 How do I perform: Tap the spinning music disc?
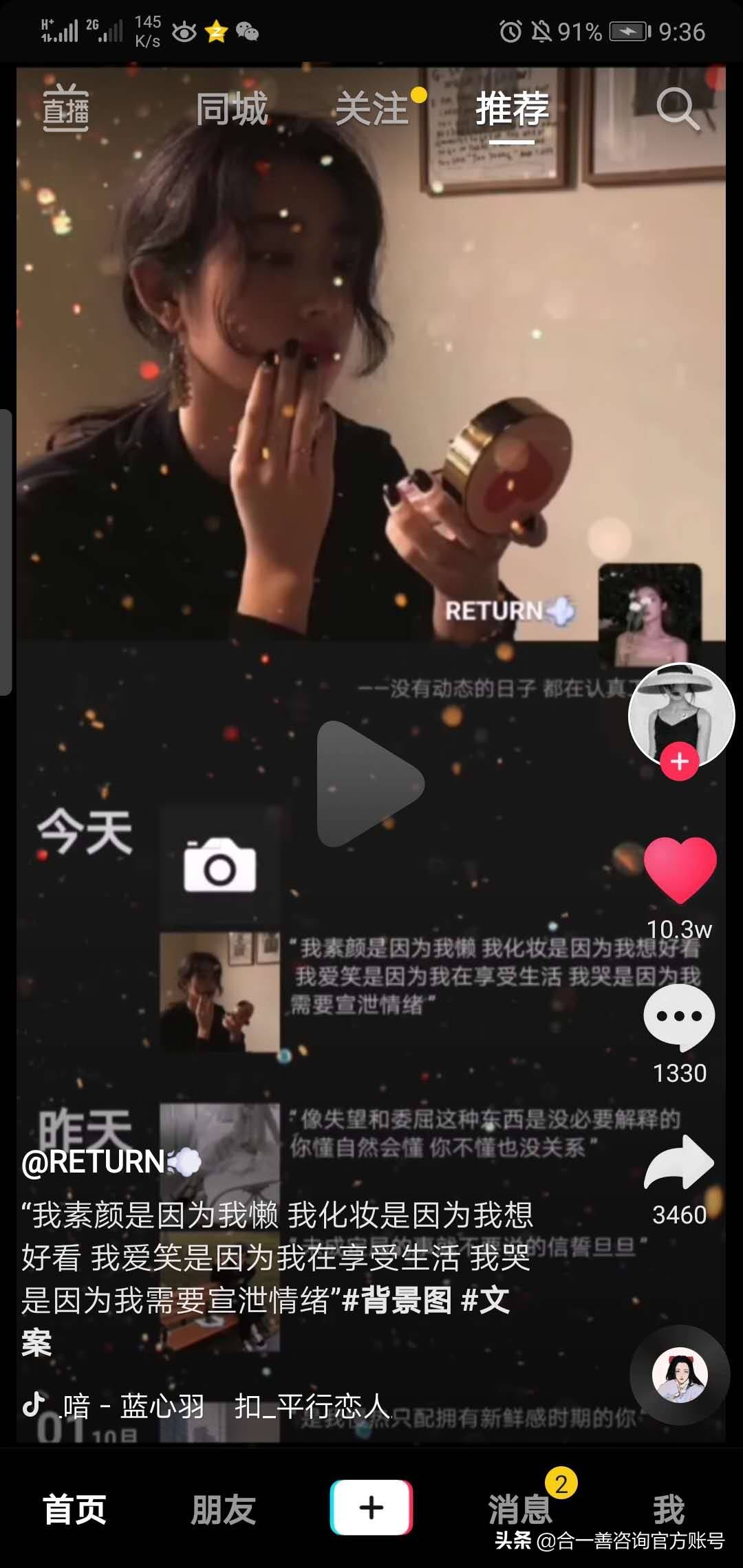click(x=680, y=1375)
